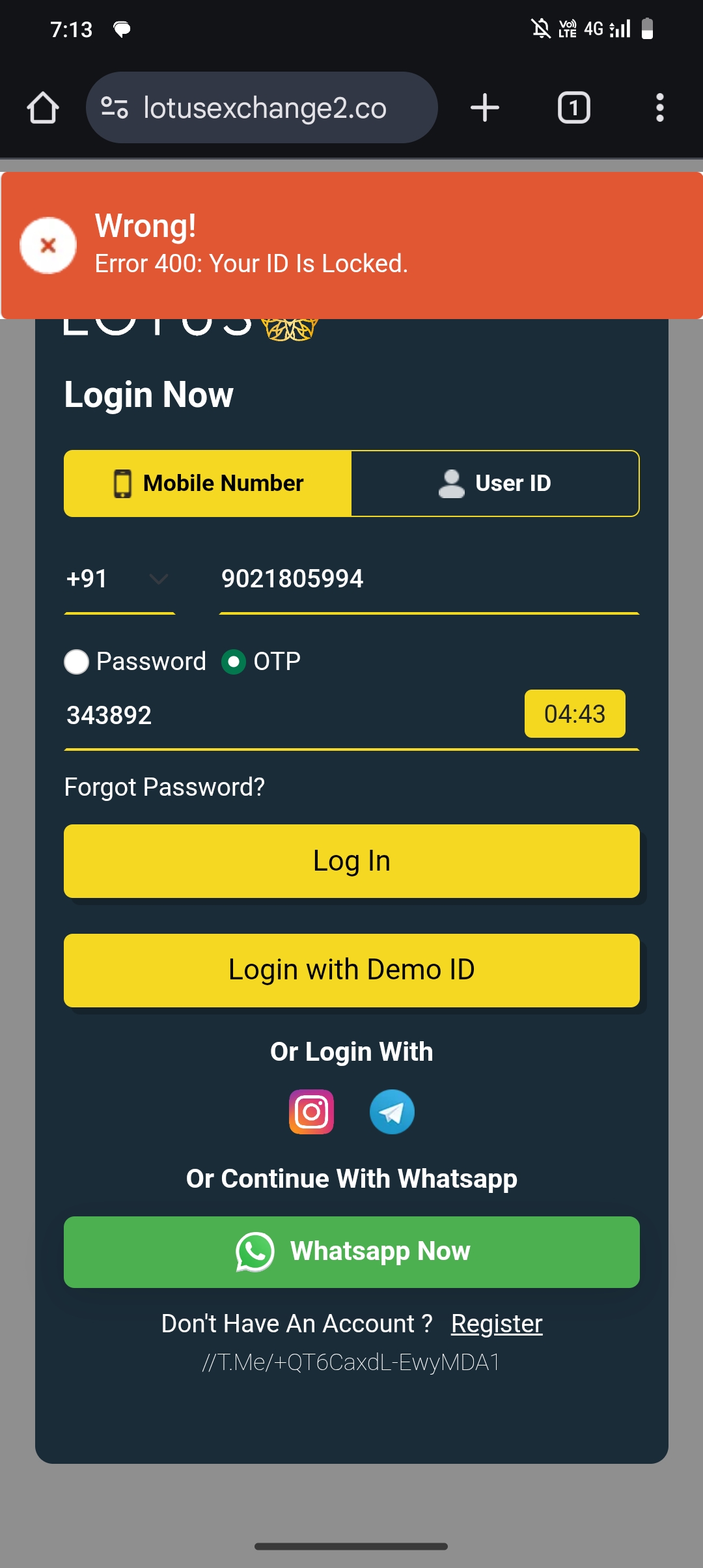703x1568 pixels.
Task: Login with Instagram icon
Action: [x=311, y=1112]
